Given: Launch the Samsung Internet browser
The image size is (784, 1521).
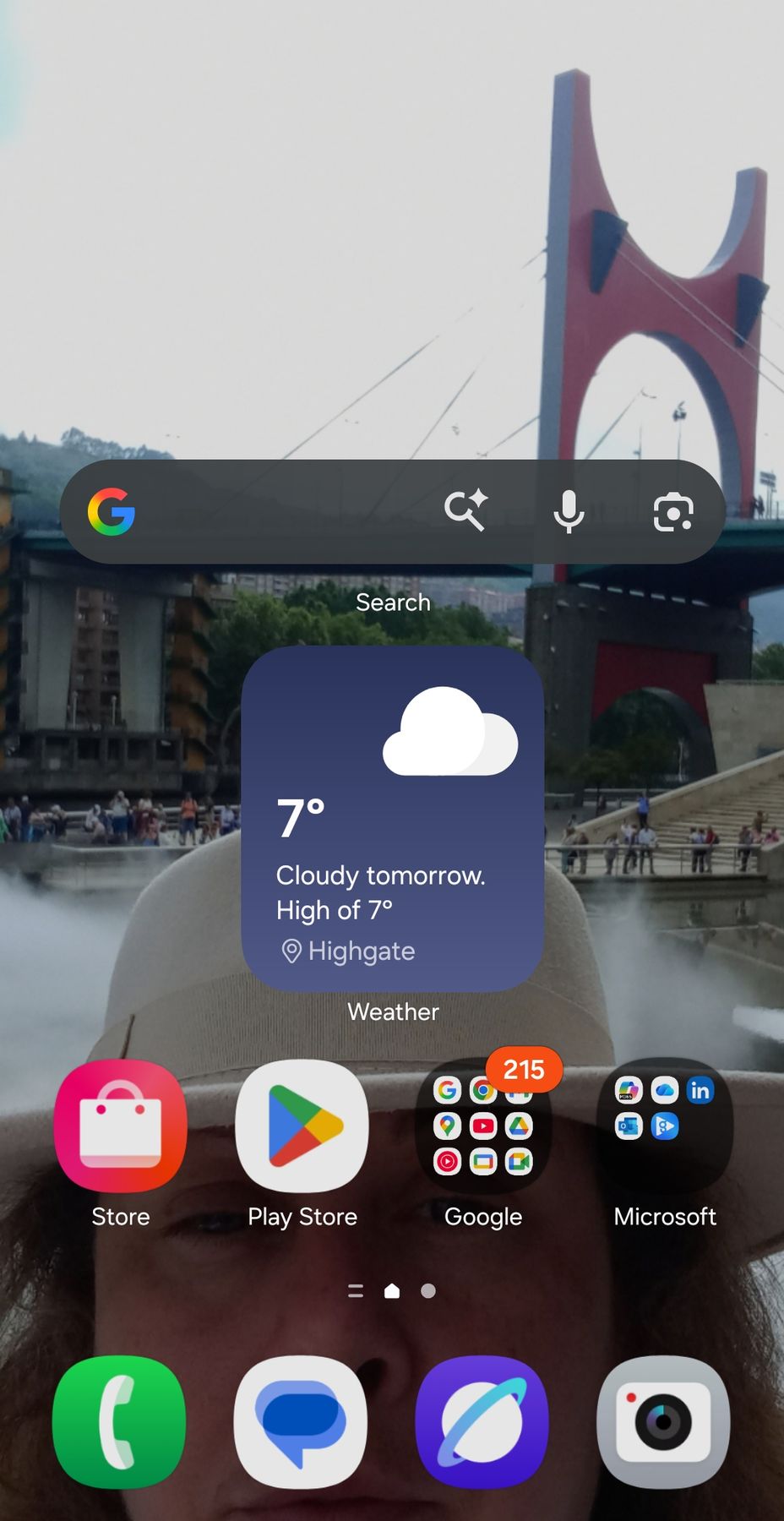Looking at the screenshot, I should coord(482,1421).
